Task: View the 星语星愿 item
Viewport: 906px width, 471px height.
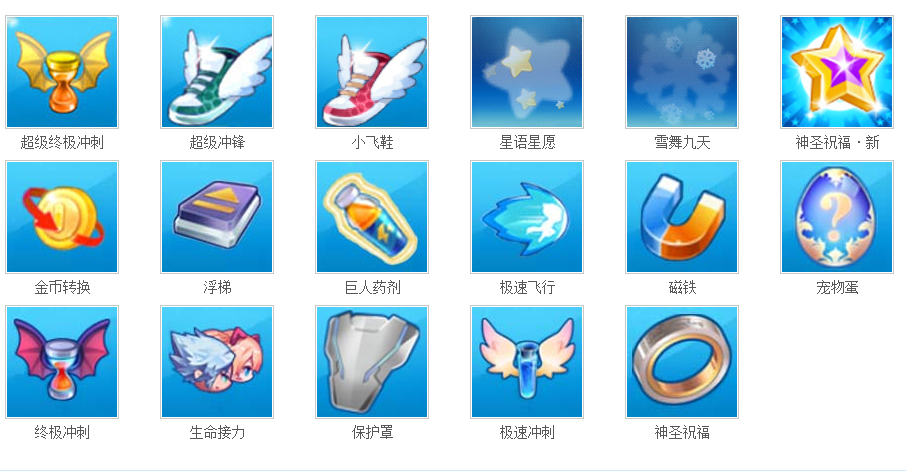Action: click(527, 72)
